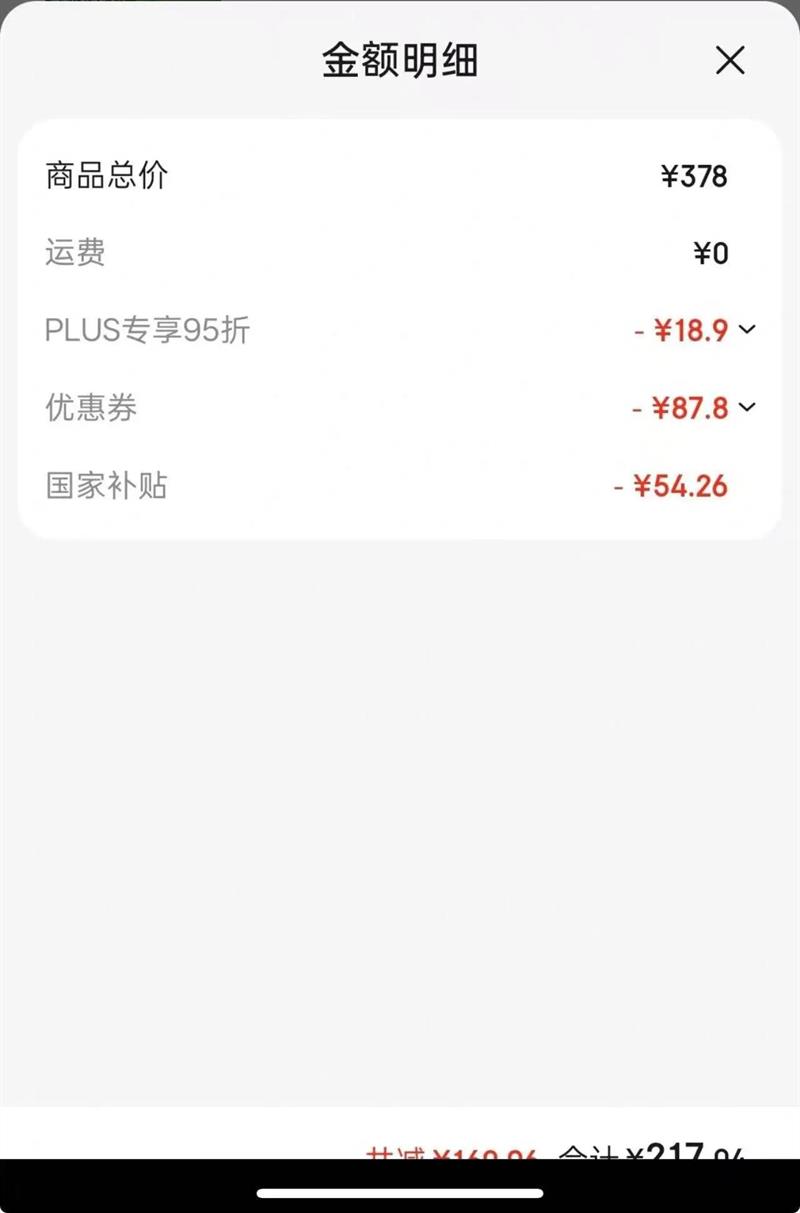Image resolution: width=800 pixels, height=1213 pixels.
Task: Expand the PLUS专享95折 discount details
Action: pyautogui.click(x=747, y=329)
